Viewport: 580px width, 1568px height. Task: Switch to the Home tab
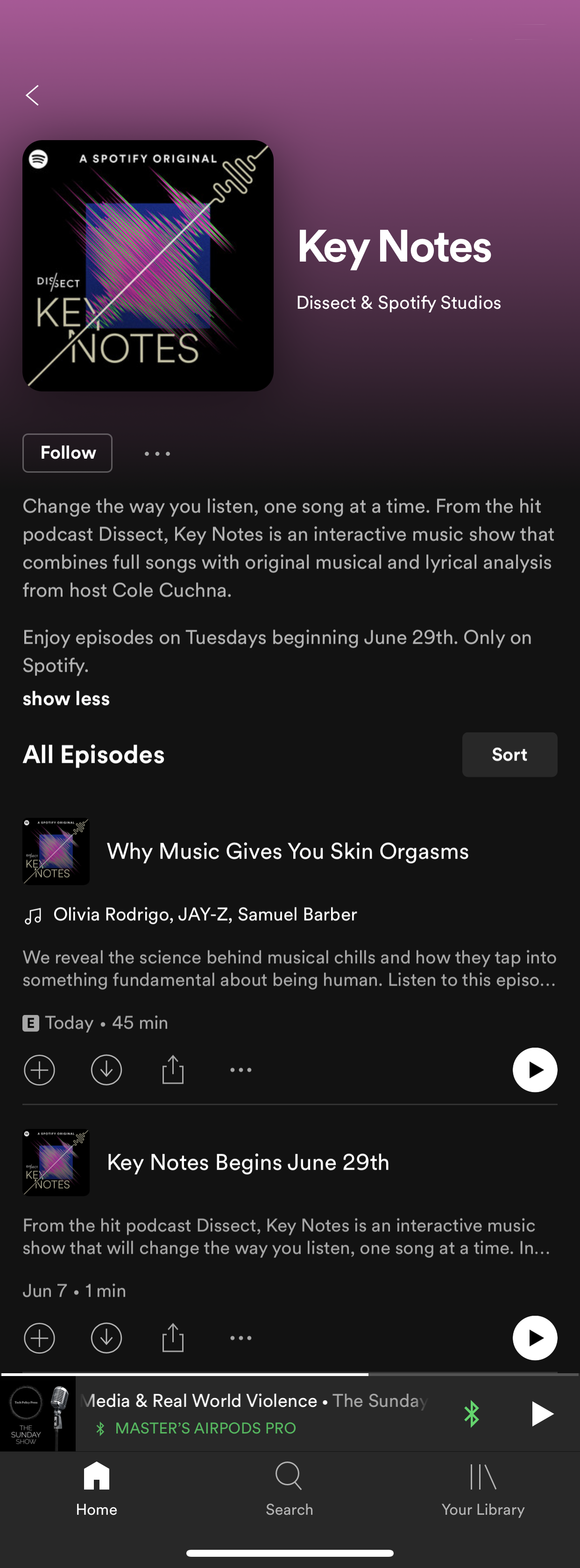[97, 1488]
